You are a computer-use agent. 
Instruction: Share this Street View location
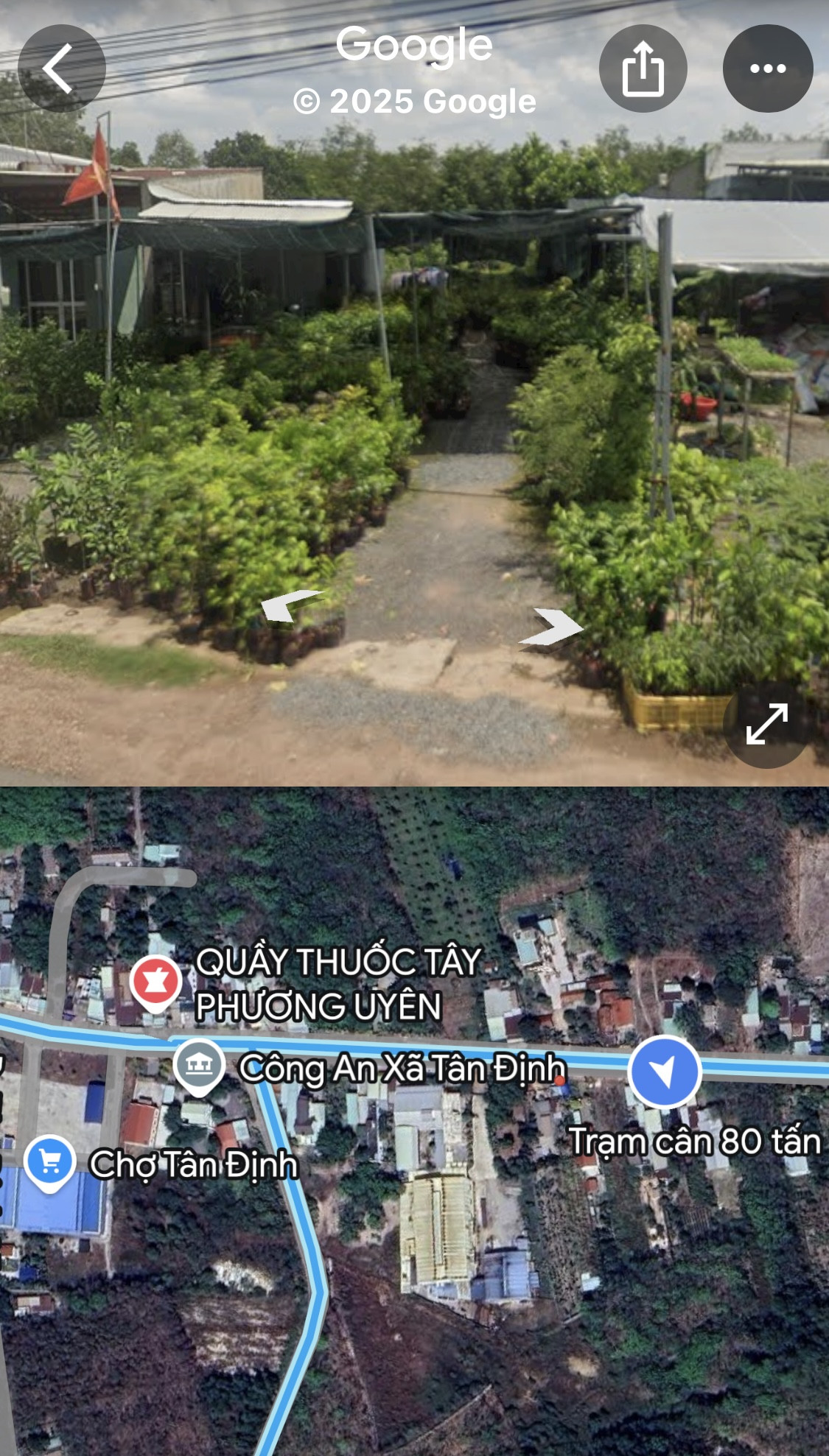pyautogui.click(x=643, y=68)
